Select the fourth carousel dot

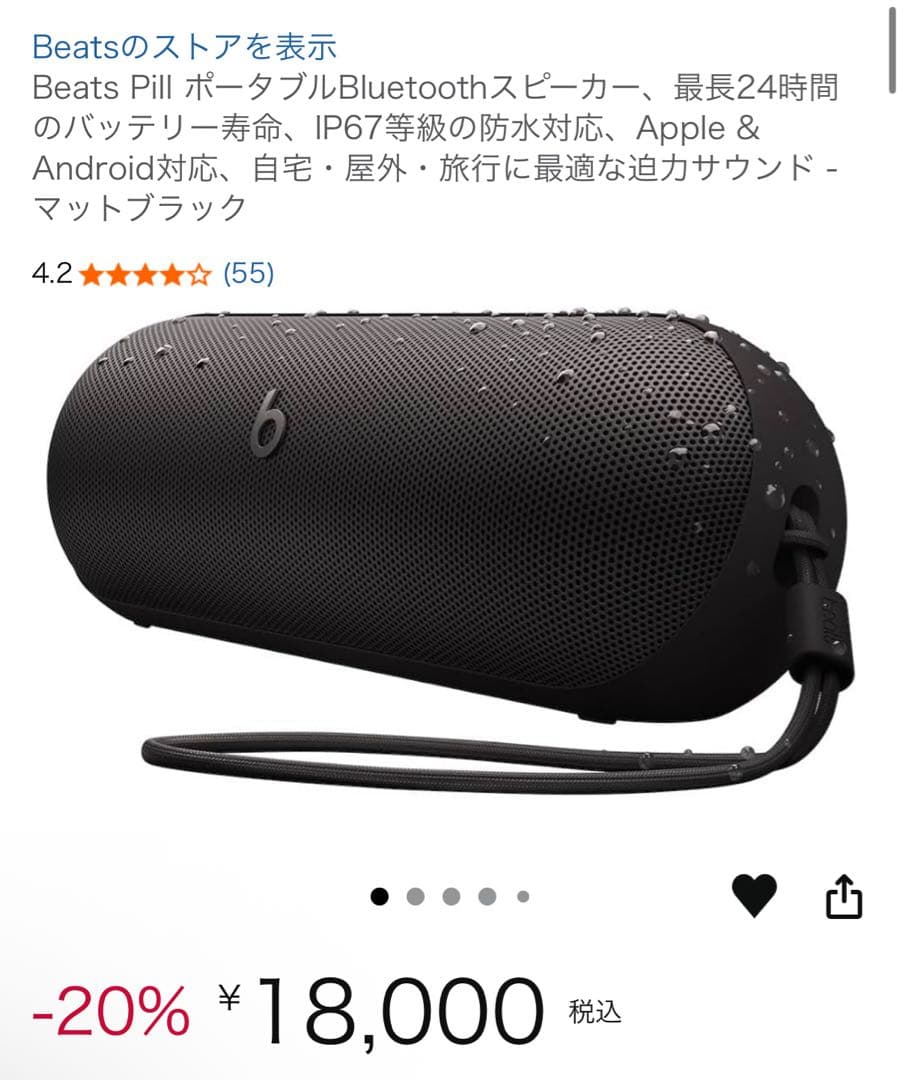point(486,898)
